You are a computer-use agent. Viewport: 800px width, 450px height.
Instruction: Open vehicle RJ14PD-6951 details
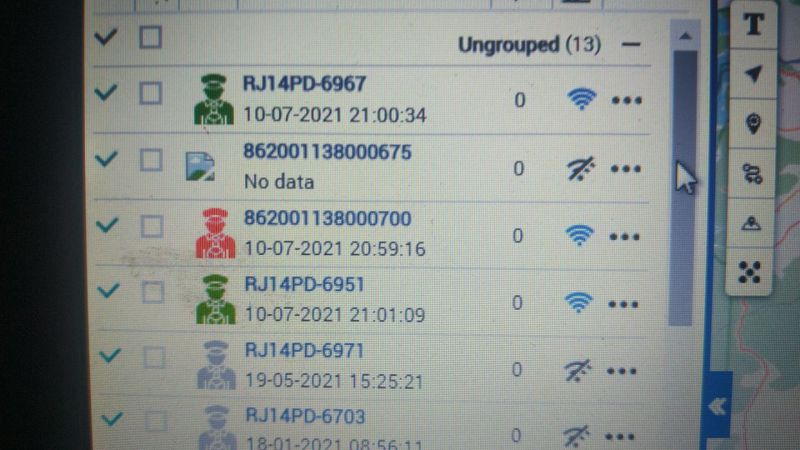[x=304, y=284]
